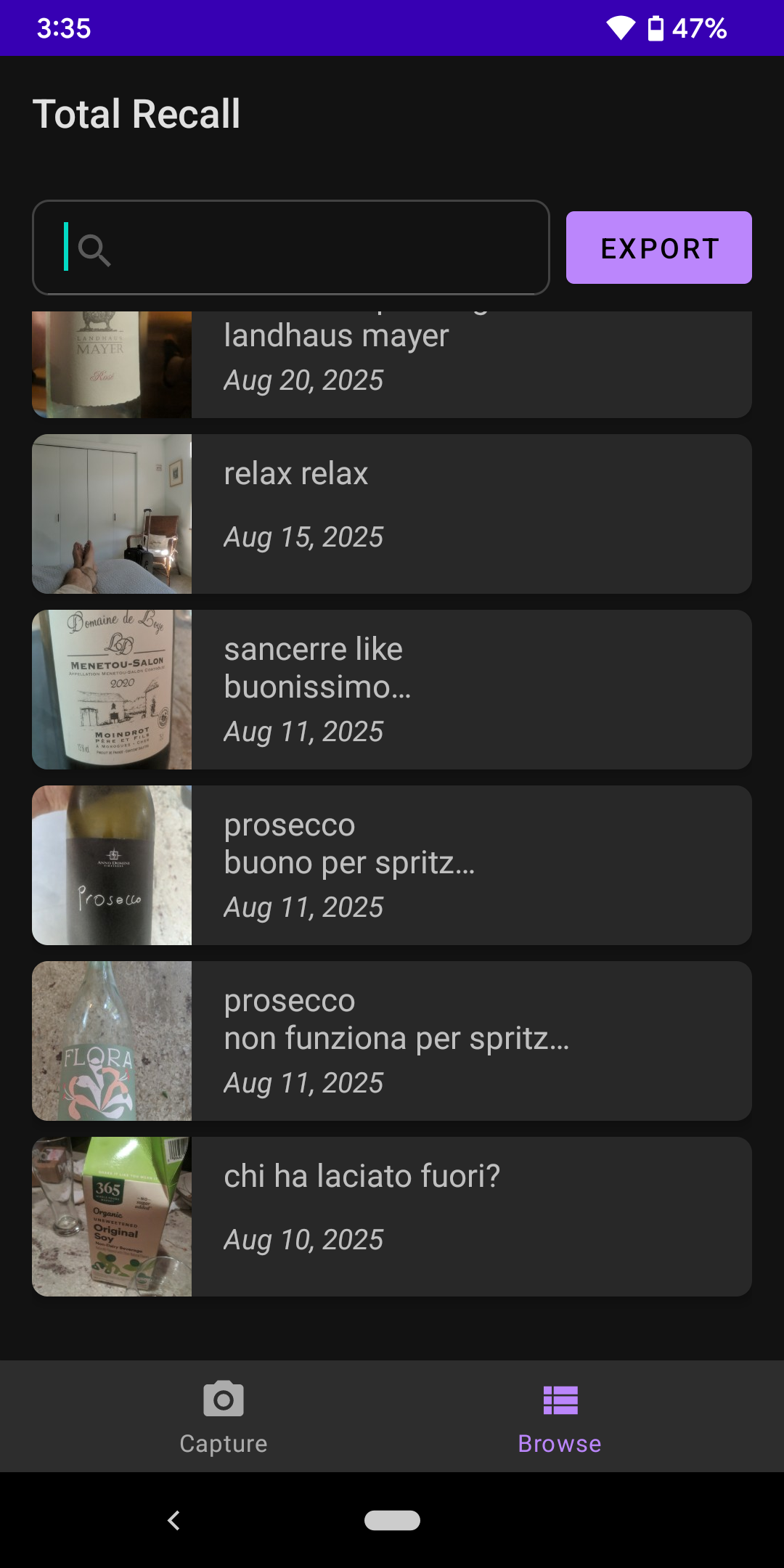
Task: Export the notes with the Export button
Action: click(x=658, y=248)
